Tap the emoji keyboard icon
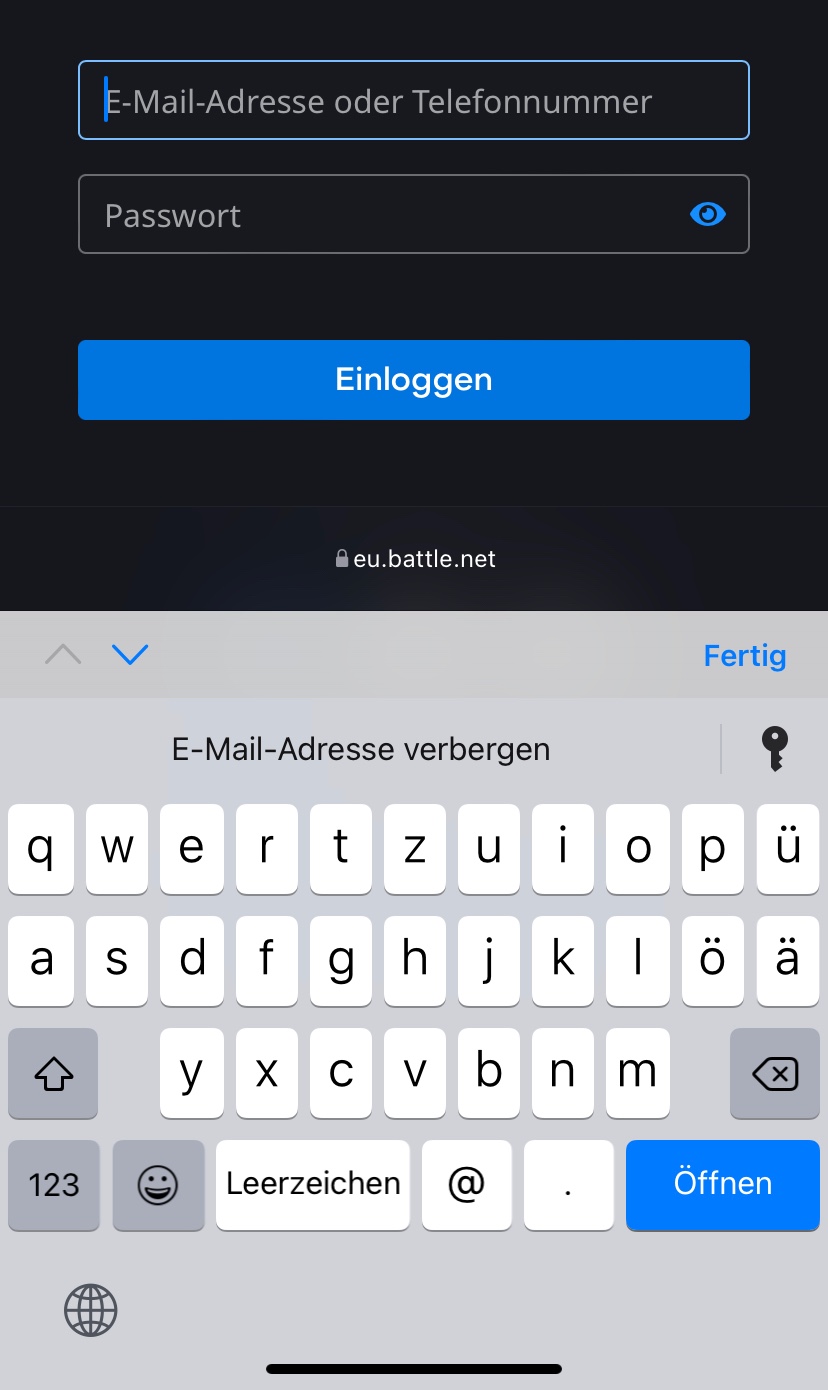 [158, 1185]
